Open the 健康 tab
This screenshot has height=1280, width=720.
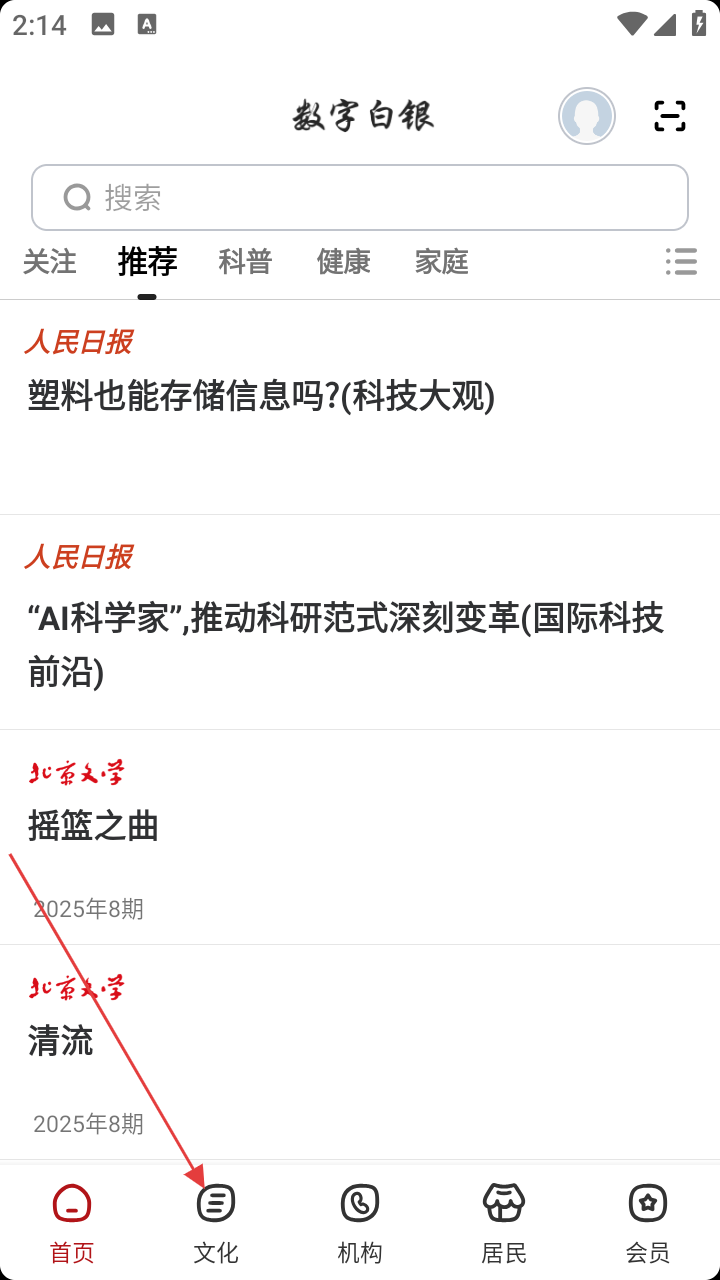pos(343,262)
